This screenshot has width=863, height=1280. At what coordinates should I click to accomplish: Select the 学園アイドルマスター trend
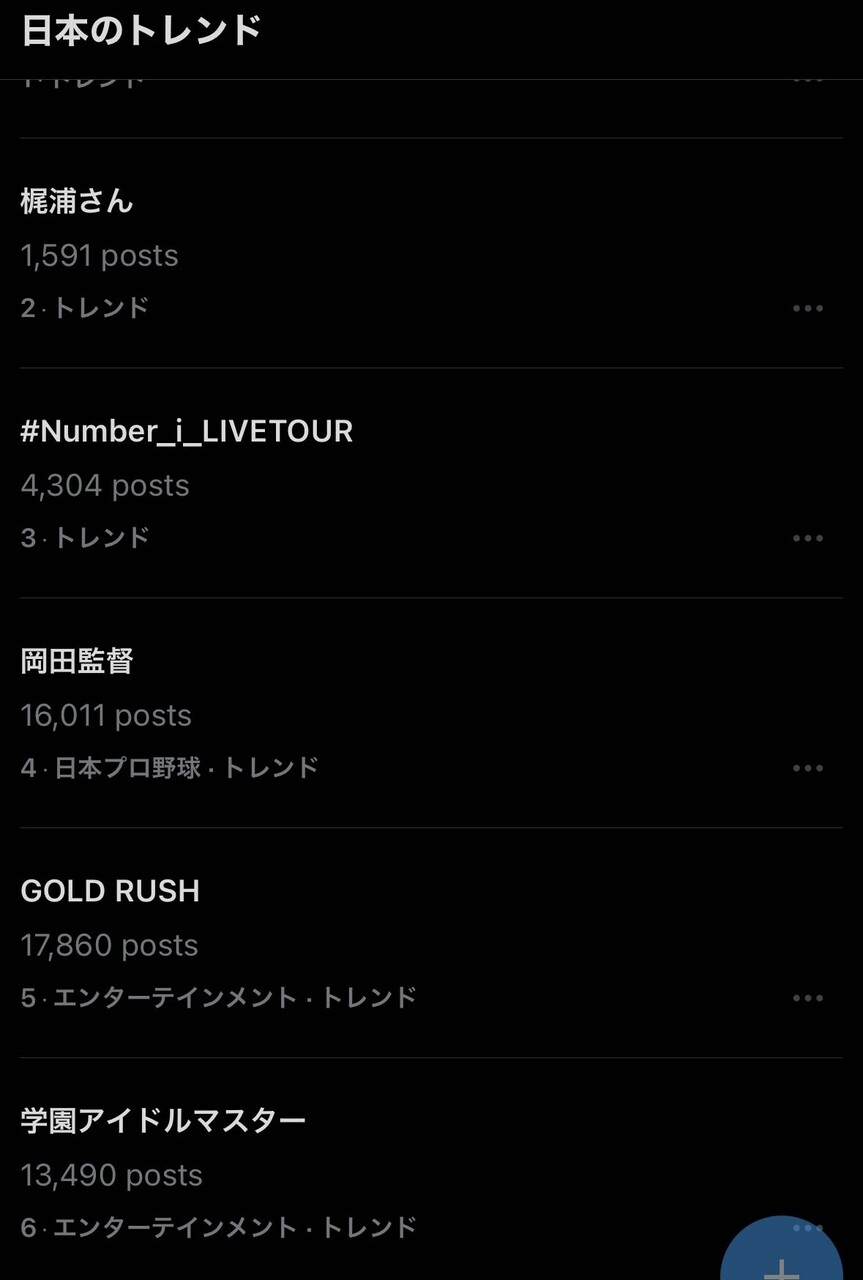click(163, 1121)
